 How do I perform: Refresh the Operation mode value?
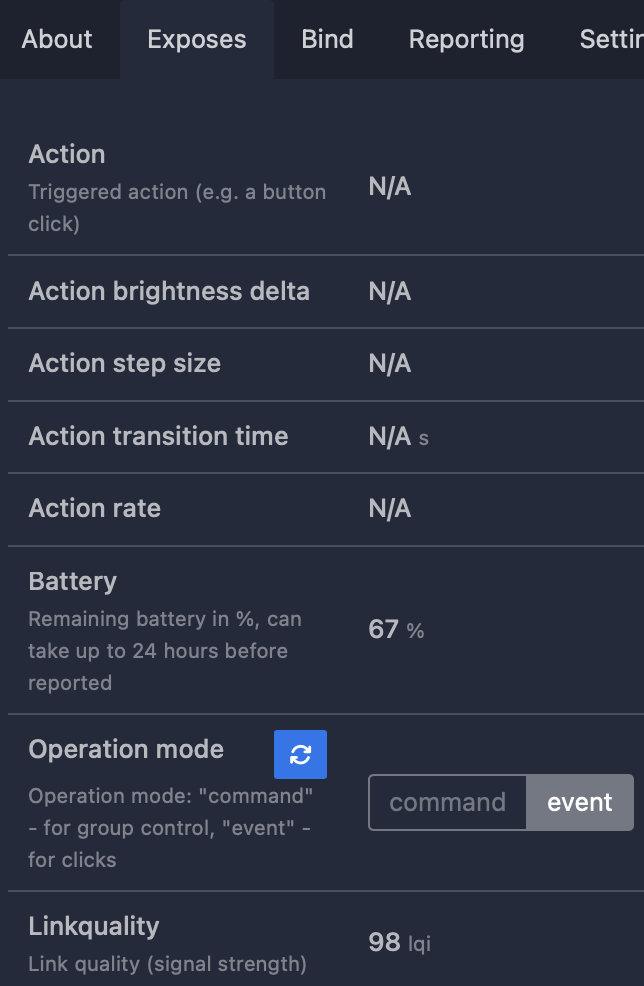(x=300, y=754)
